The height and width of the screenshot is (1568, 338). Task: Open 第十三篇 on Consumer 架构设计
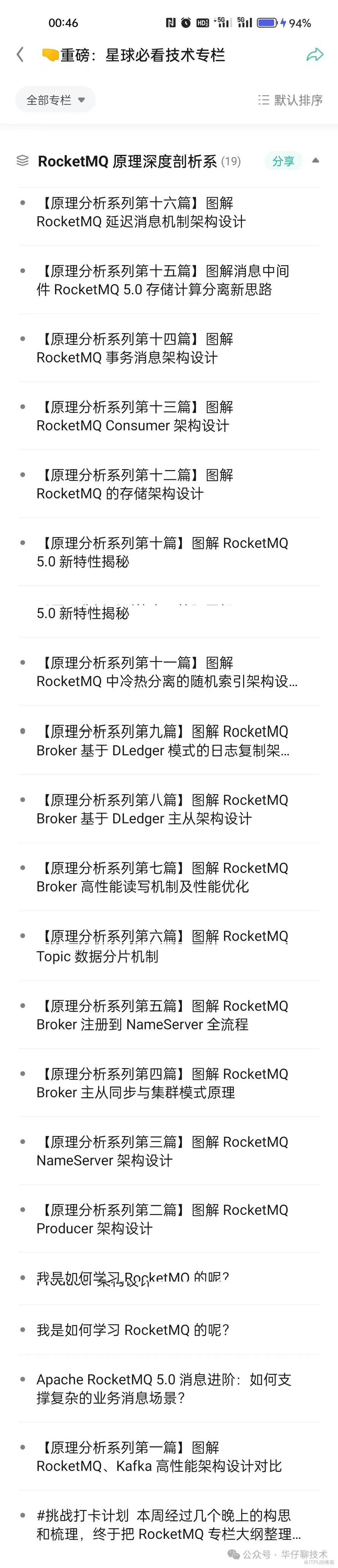[134, 416]
